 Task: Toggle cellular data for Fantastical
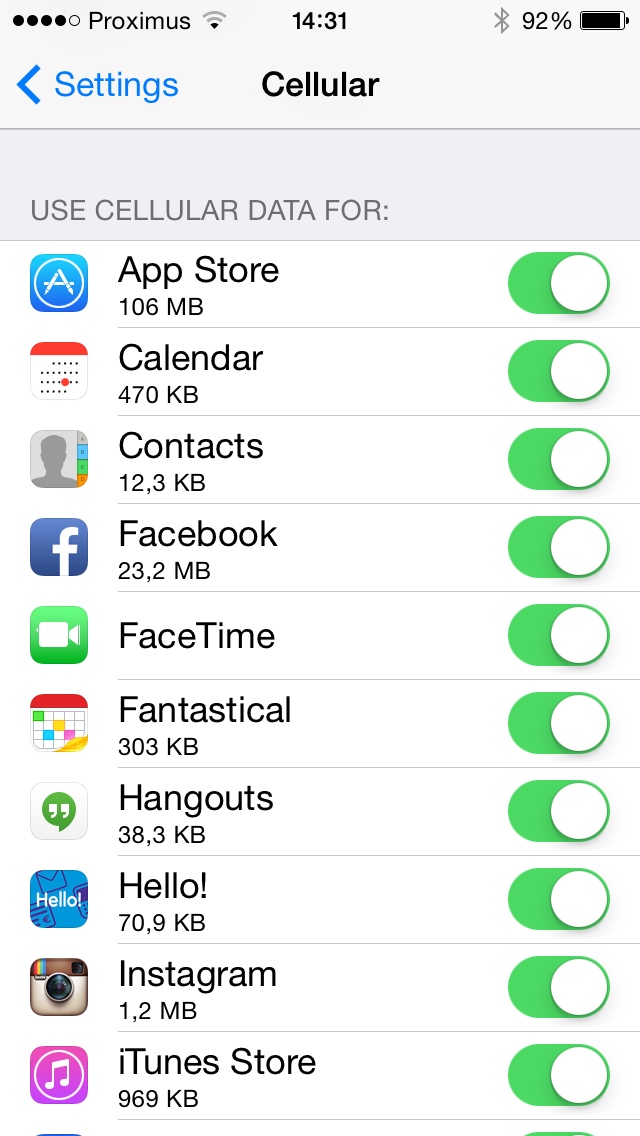click(559, 724)
